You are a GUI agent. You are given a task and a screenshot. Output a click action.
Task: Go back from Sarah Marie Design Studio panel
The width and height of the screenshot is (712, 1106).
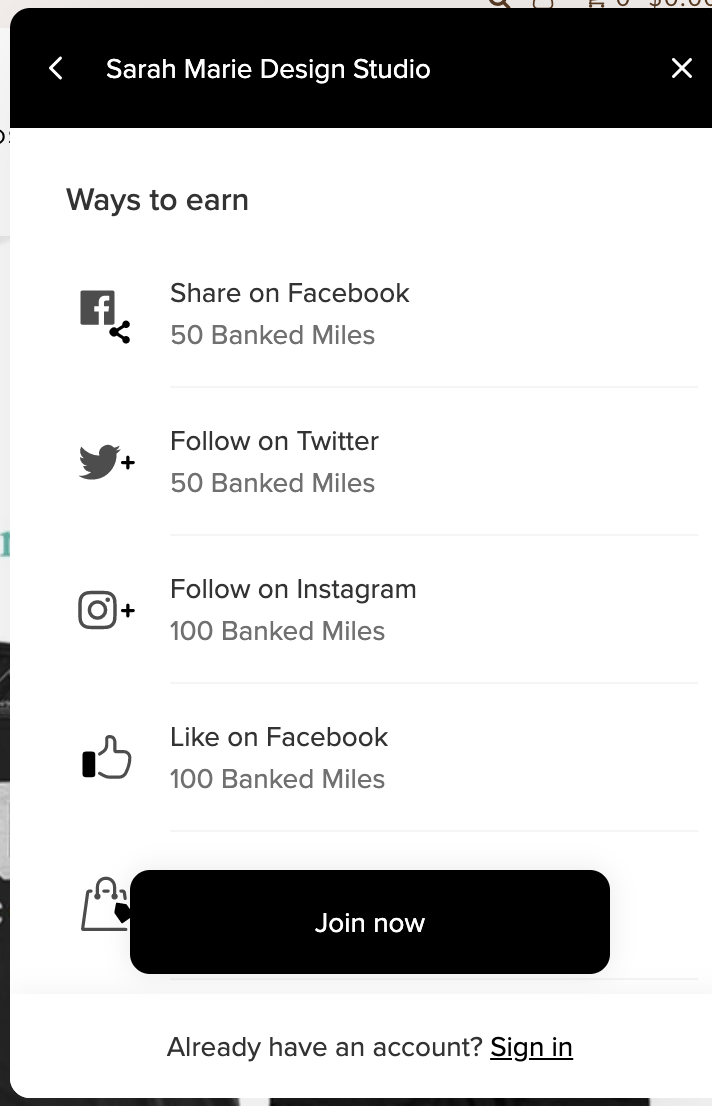tap(56, 69)
